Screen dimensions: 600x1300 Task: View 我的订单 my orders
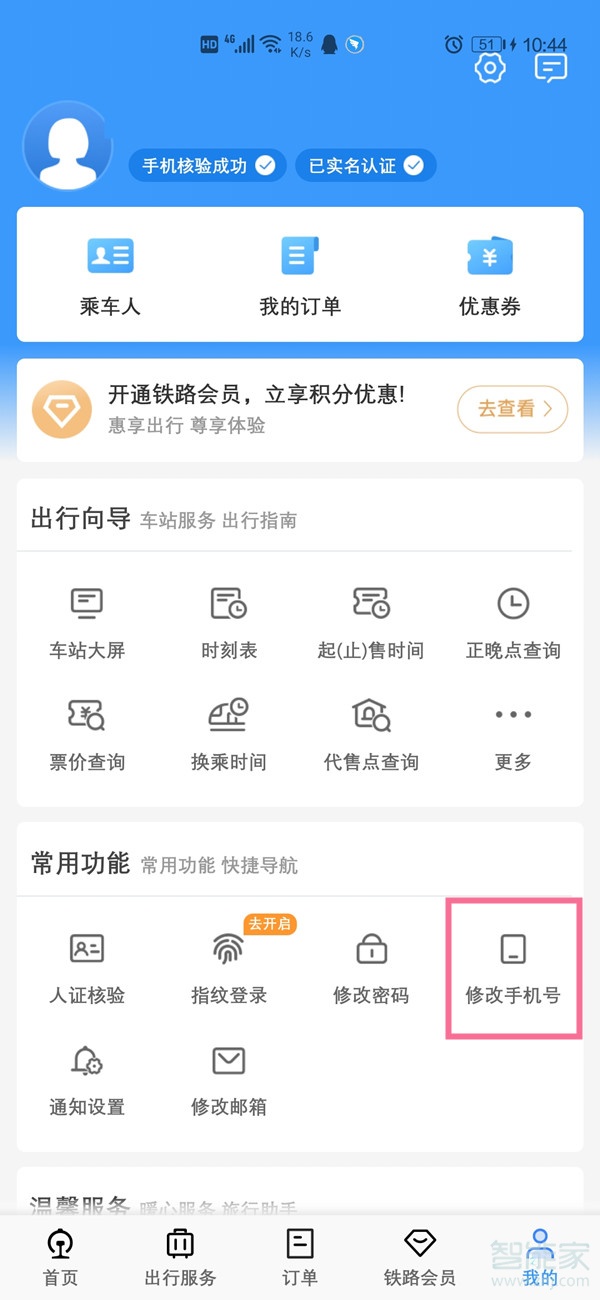[300, 277]
